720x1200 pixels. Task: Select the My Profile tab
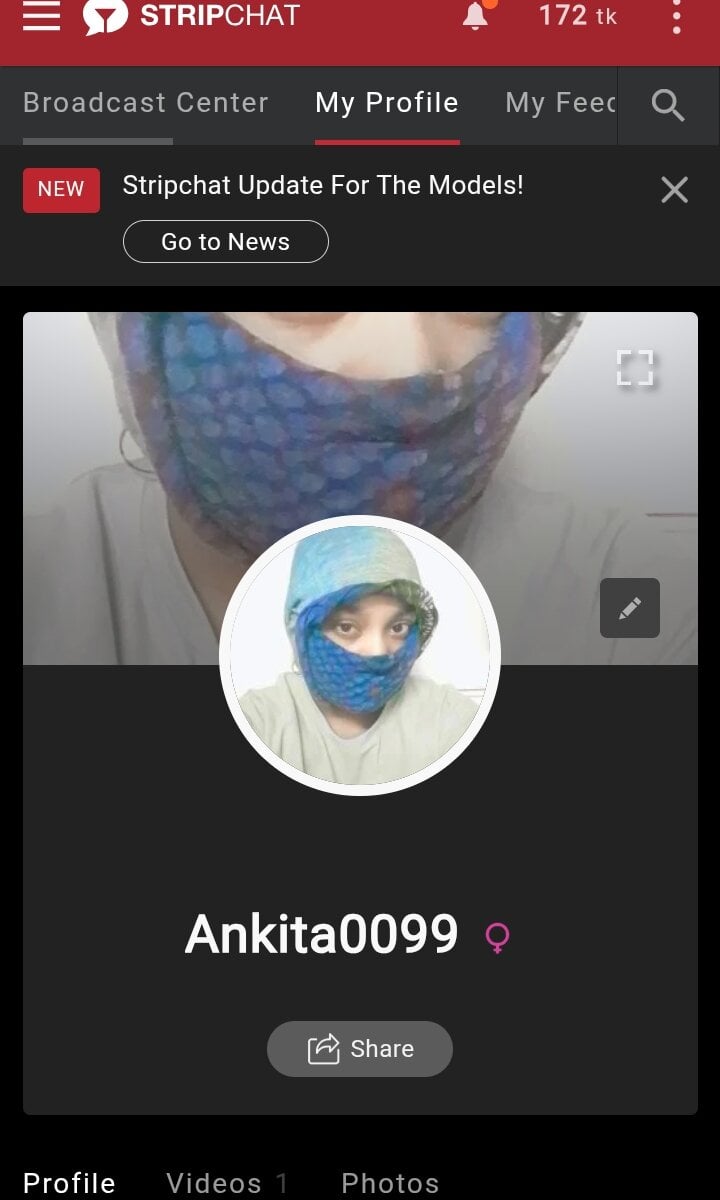coord(387,103)
